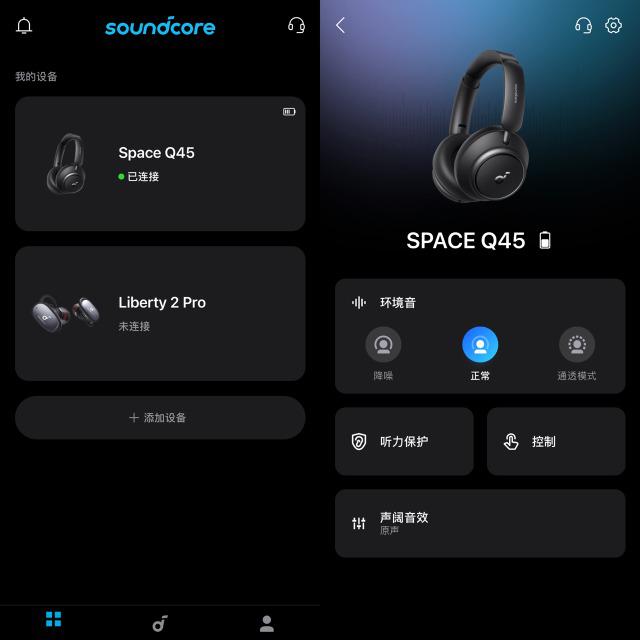Select 降噪 noise cancelling mode
Screen dimensions: 640x640
click(x=383, y=346)
